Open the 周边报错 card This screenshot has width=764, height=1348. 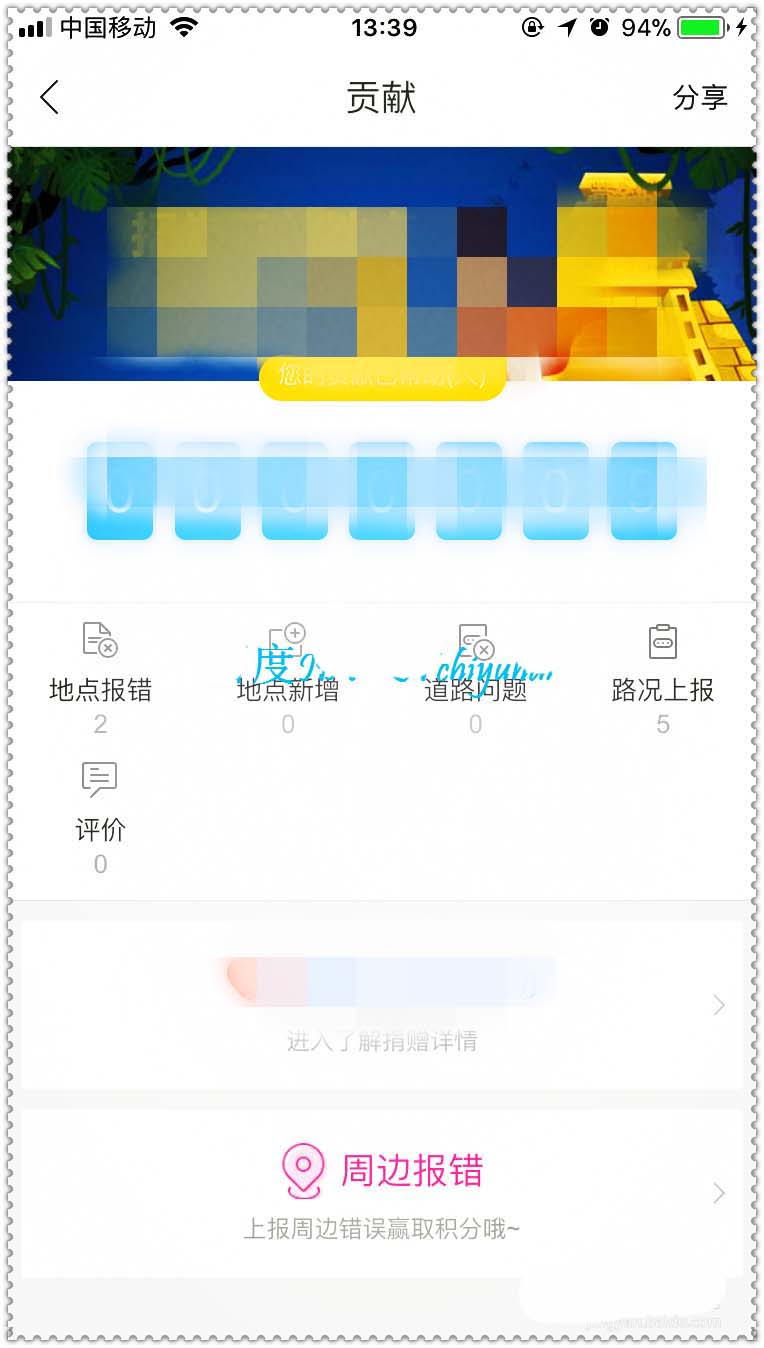382,1192
